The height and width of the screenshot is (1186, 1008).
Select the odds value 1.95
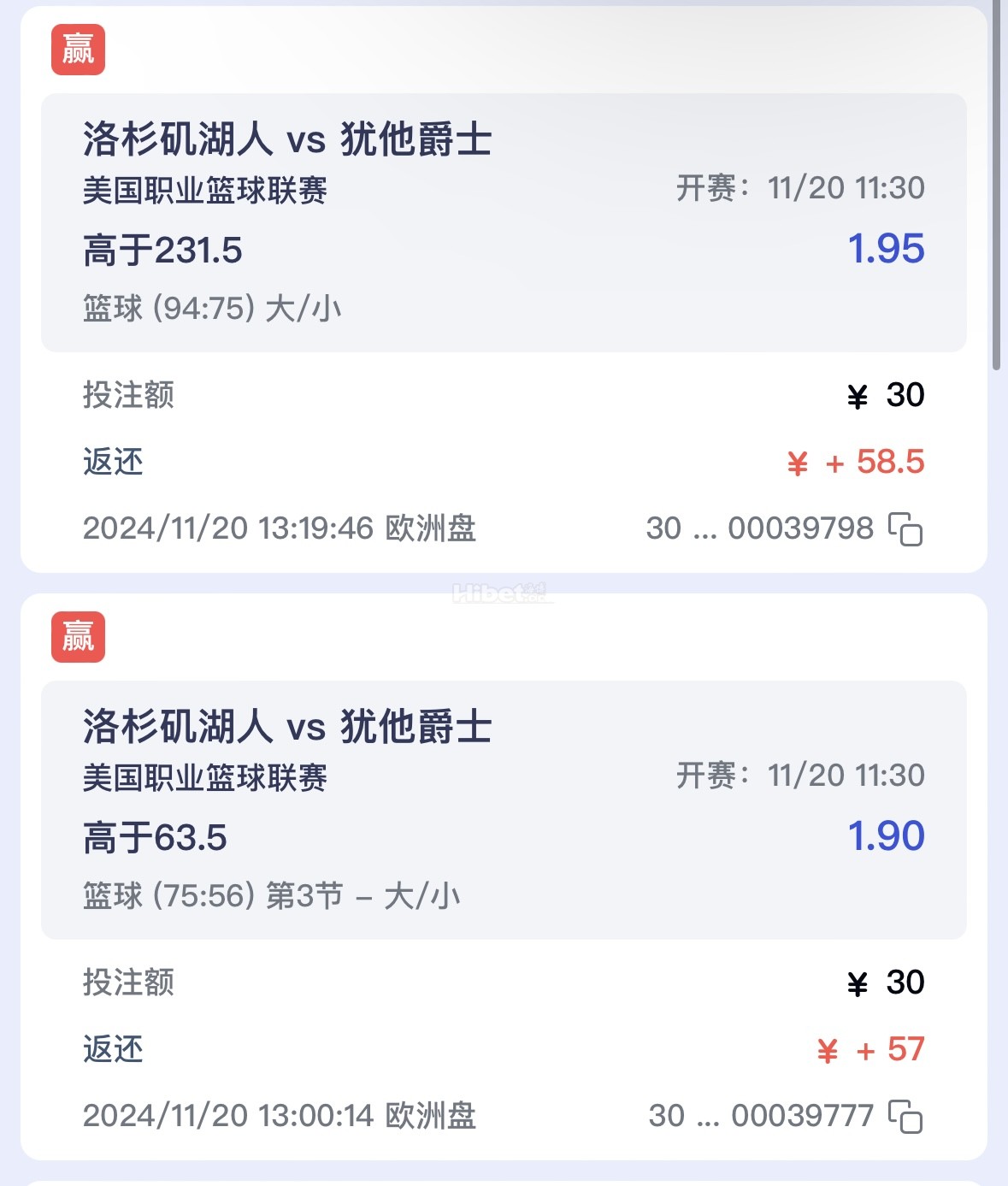point(887,249)
